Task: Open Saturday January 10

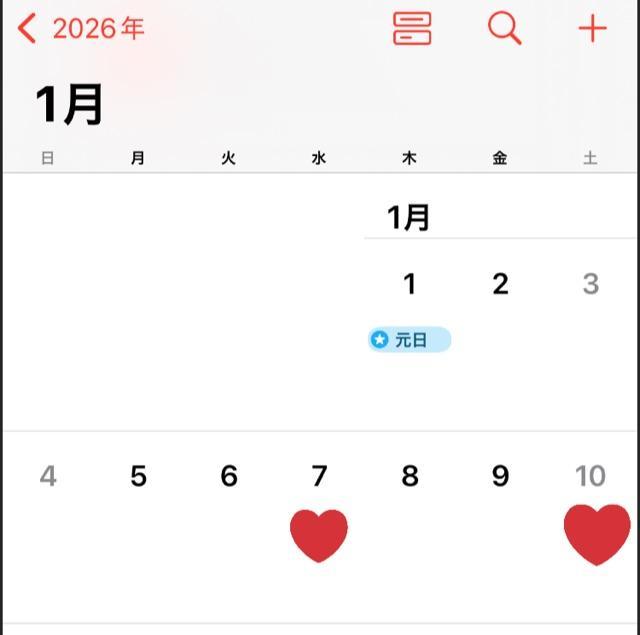Action: 590,476
